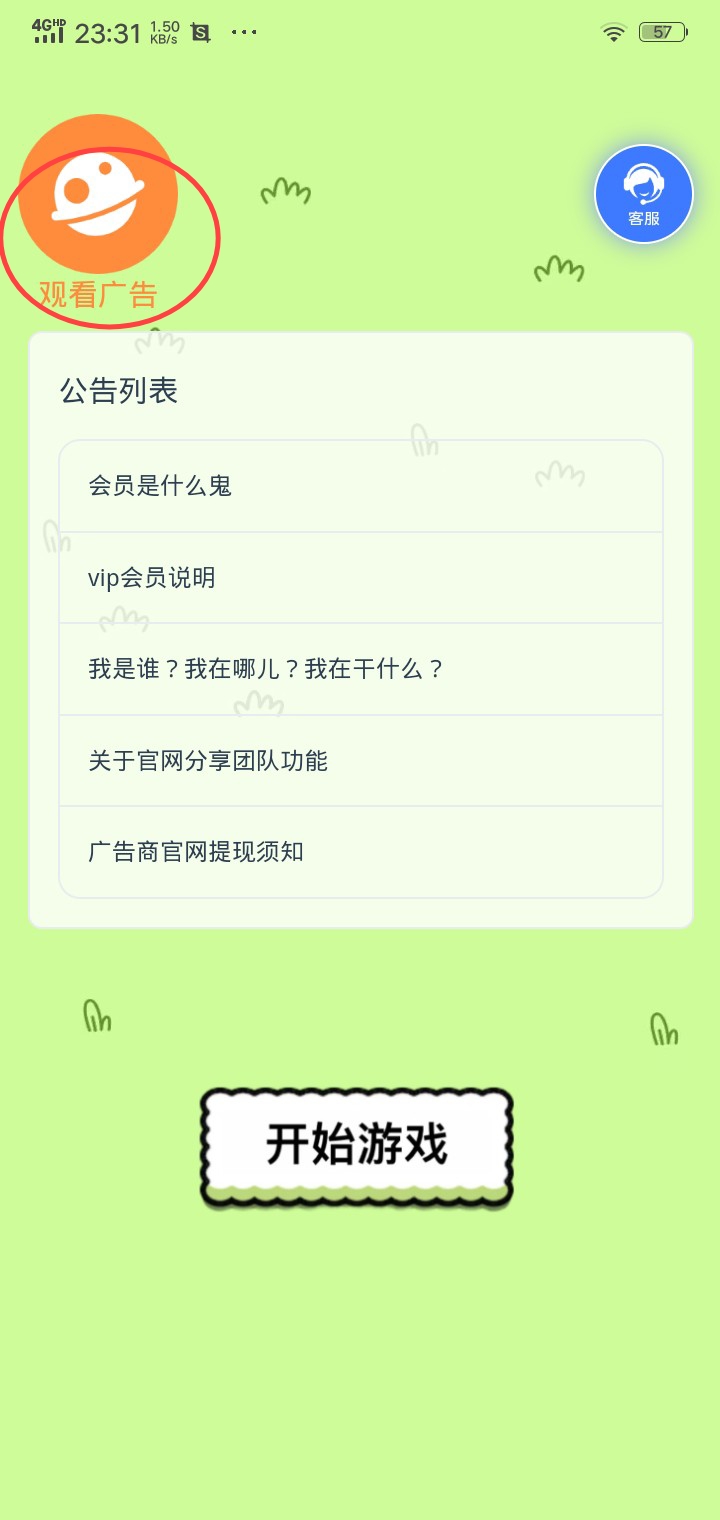This screenshot has width=720, height=1520.
Task: View the 广告商官网提现须知 notice
Action: click(197, 851)
